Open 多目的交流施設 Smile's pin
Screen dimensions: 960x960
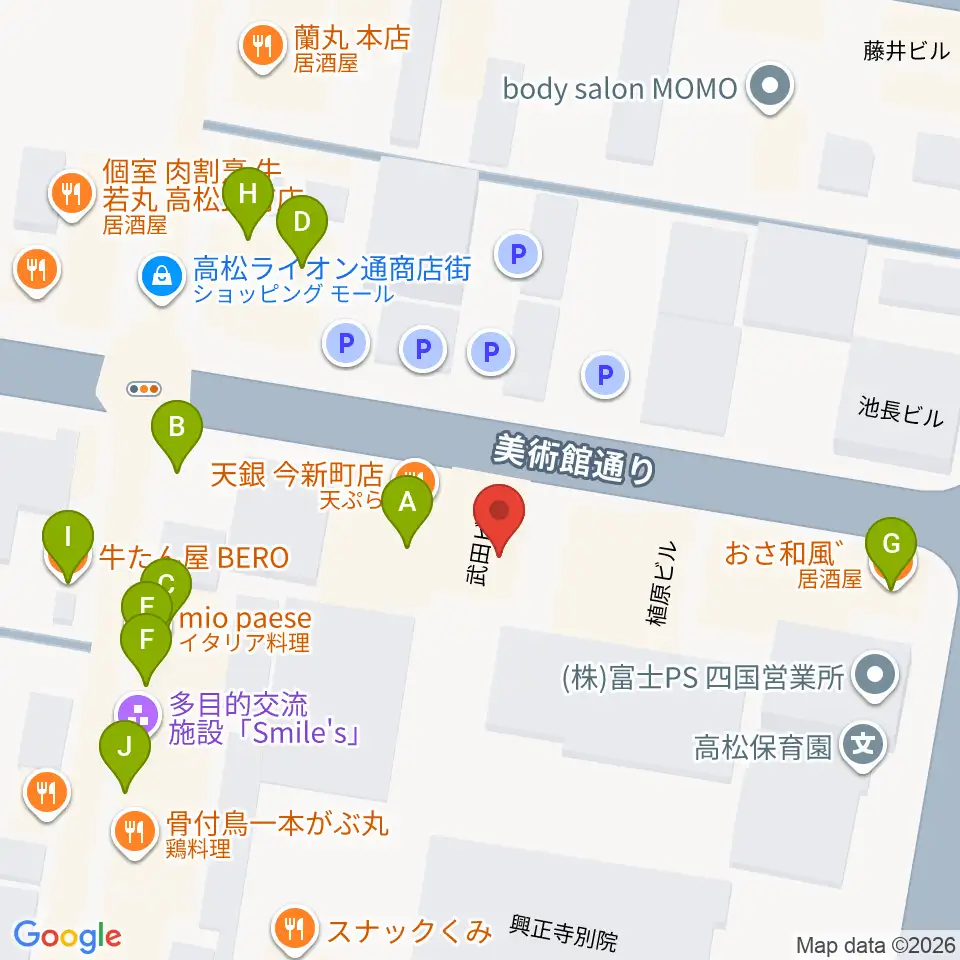pyautogui.click(x=138, y=714)
